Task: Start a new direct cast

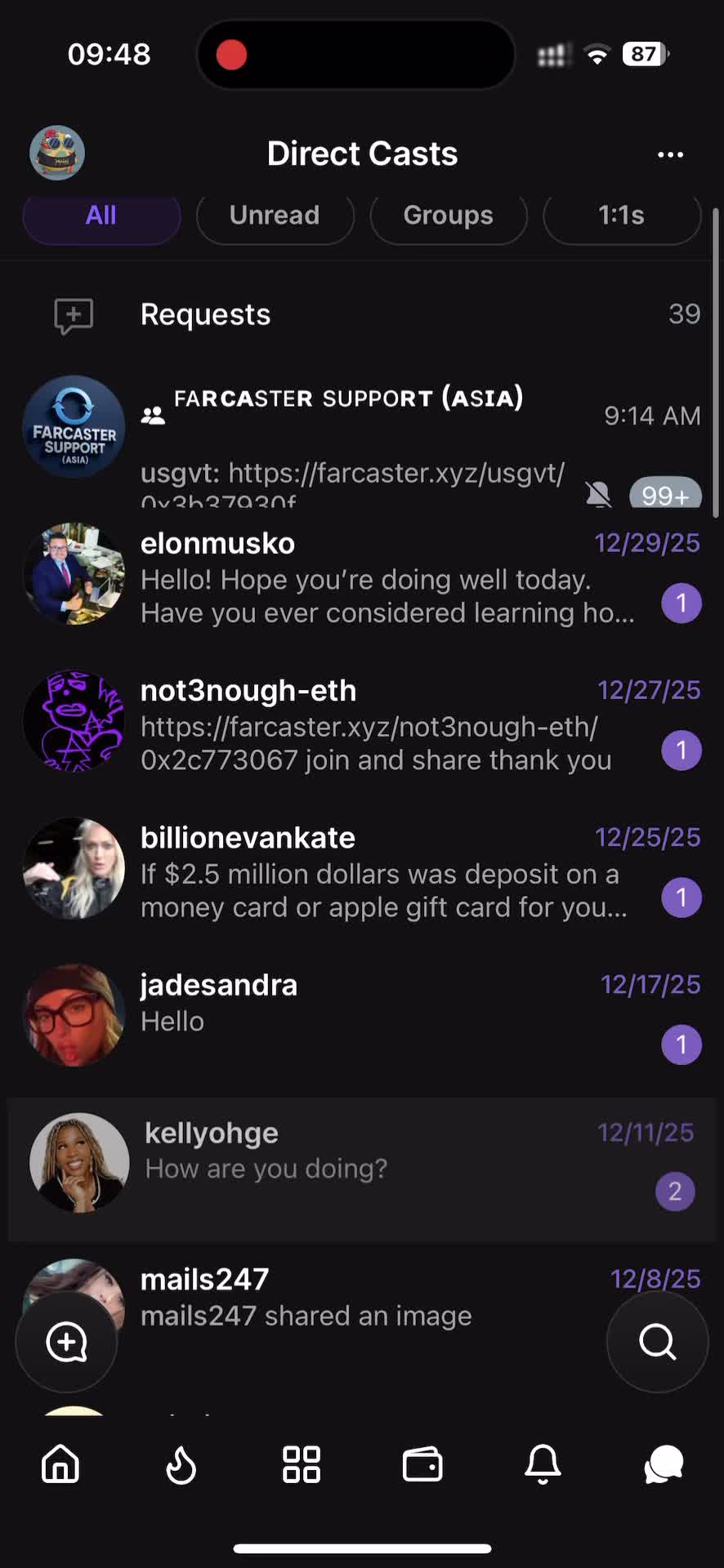Action: 67,1342
